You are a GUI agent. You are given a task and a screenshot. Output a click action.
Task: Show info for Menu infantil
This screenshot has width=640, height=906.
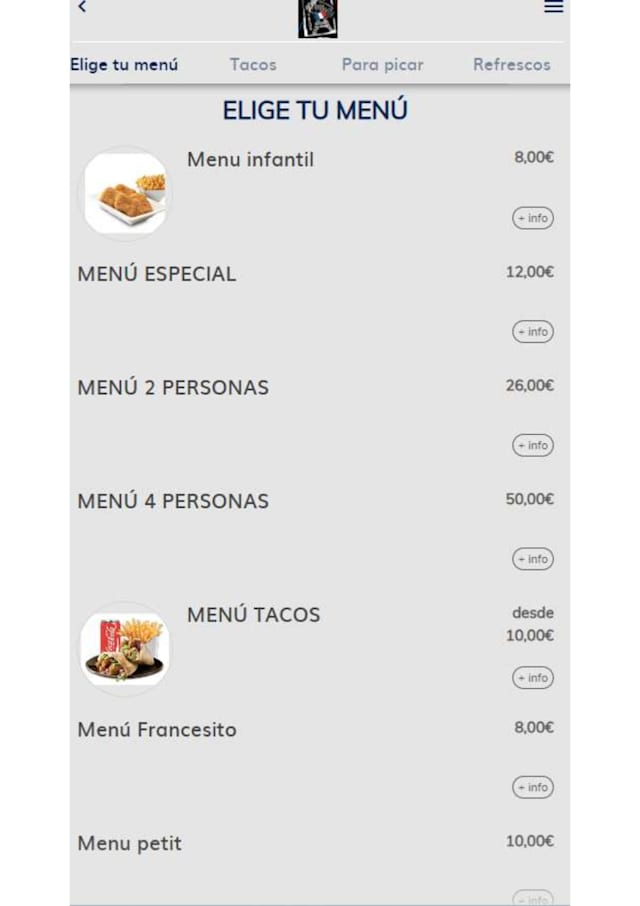(533, 218)
